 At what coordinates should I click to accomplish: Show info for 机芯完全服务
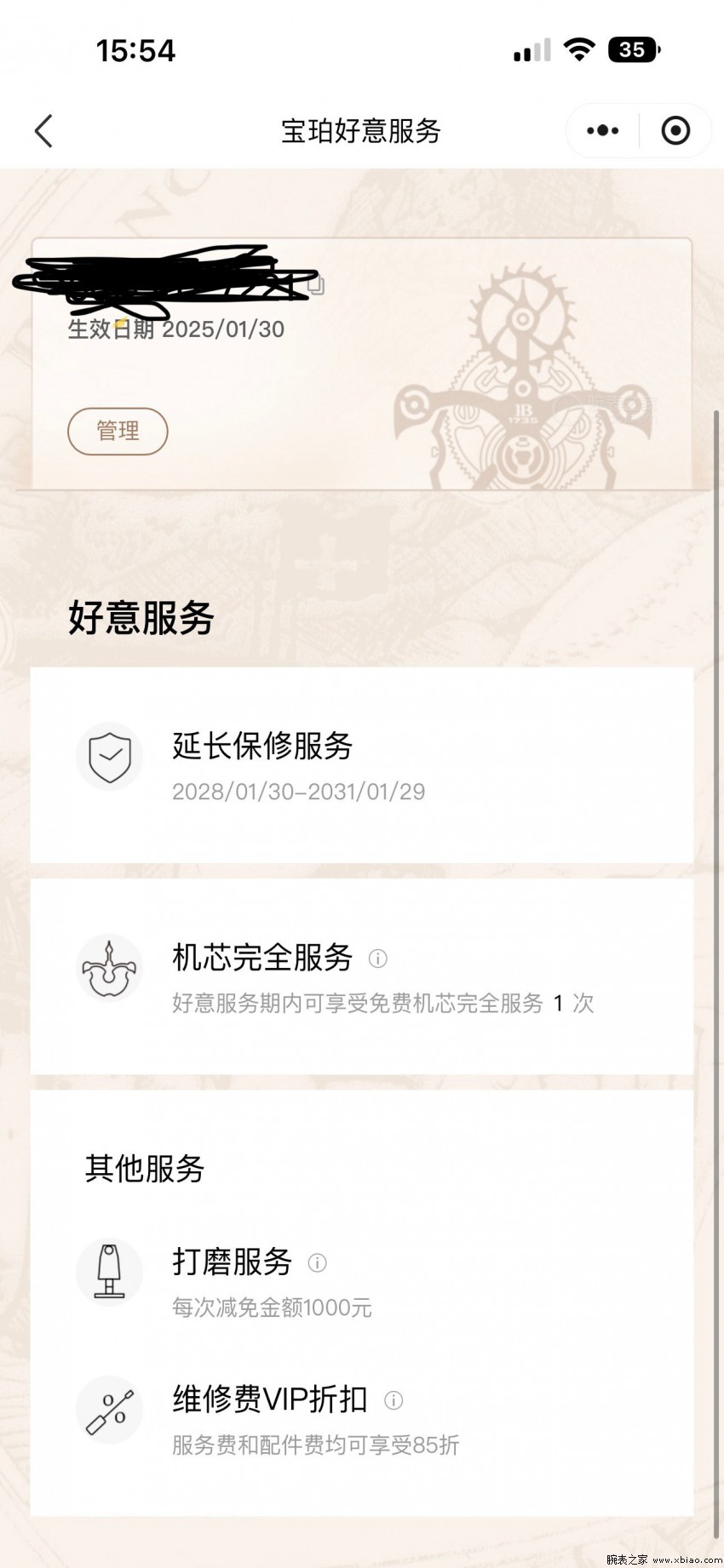[x=377, y=959]
